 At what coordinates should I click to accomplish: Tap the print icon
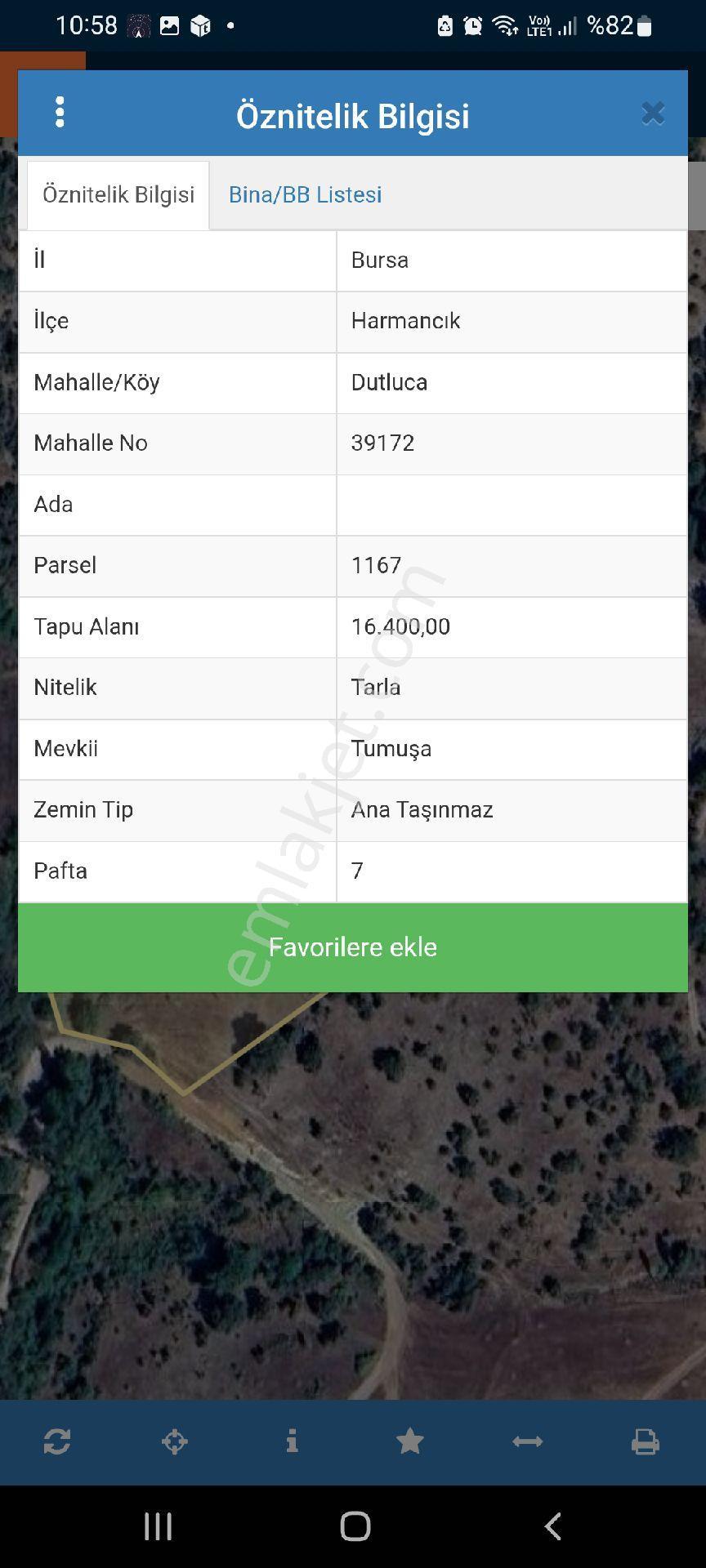point(645,1441)
